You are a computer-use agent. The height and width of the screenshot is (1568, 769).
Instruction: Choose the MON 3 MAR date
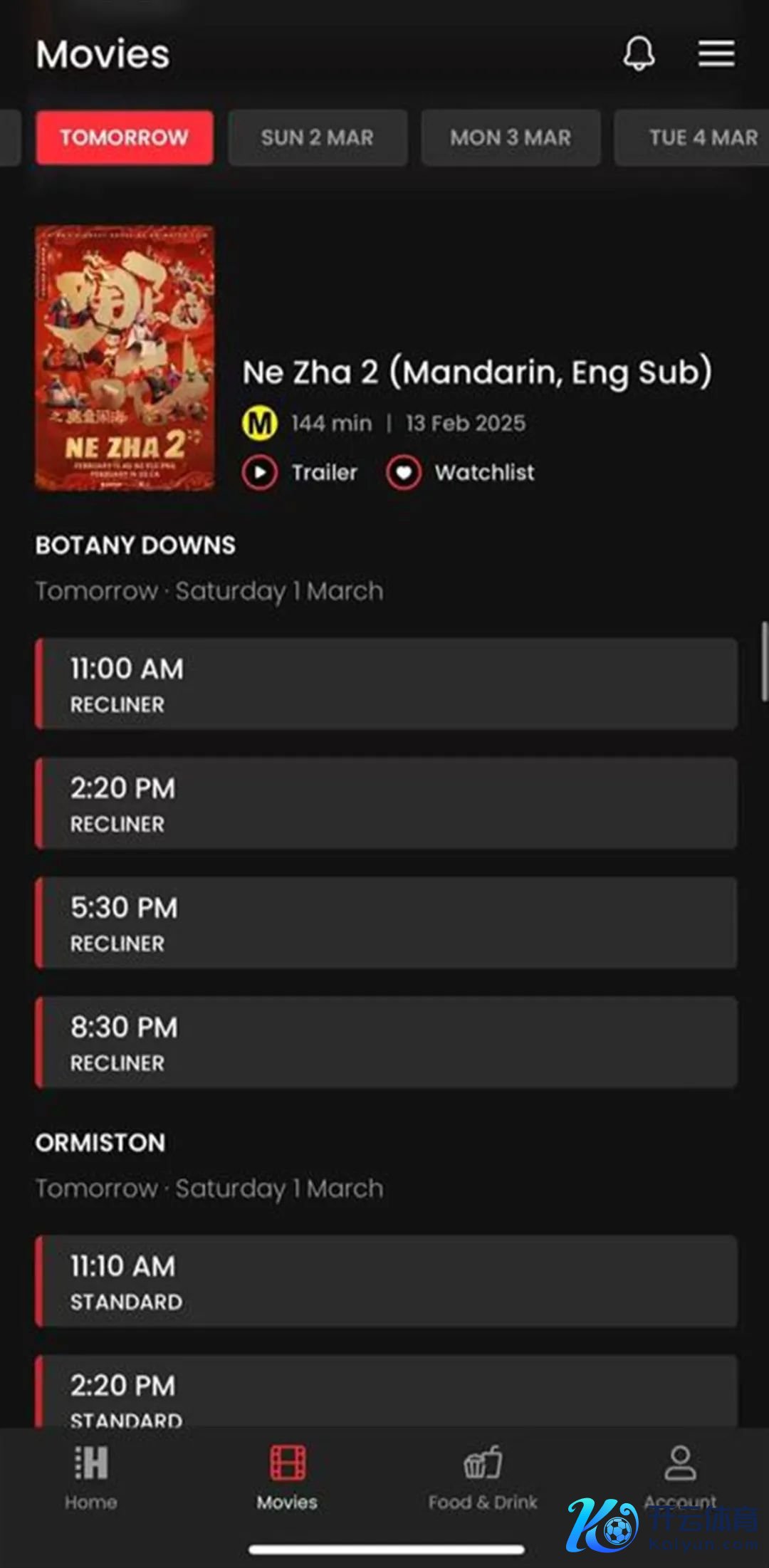pyautogui.click(x=511, y=137)
